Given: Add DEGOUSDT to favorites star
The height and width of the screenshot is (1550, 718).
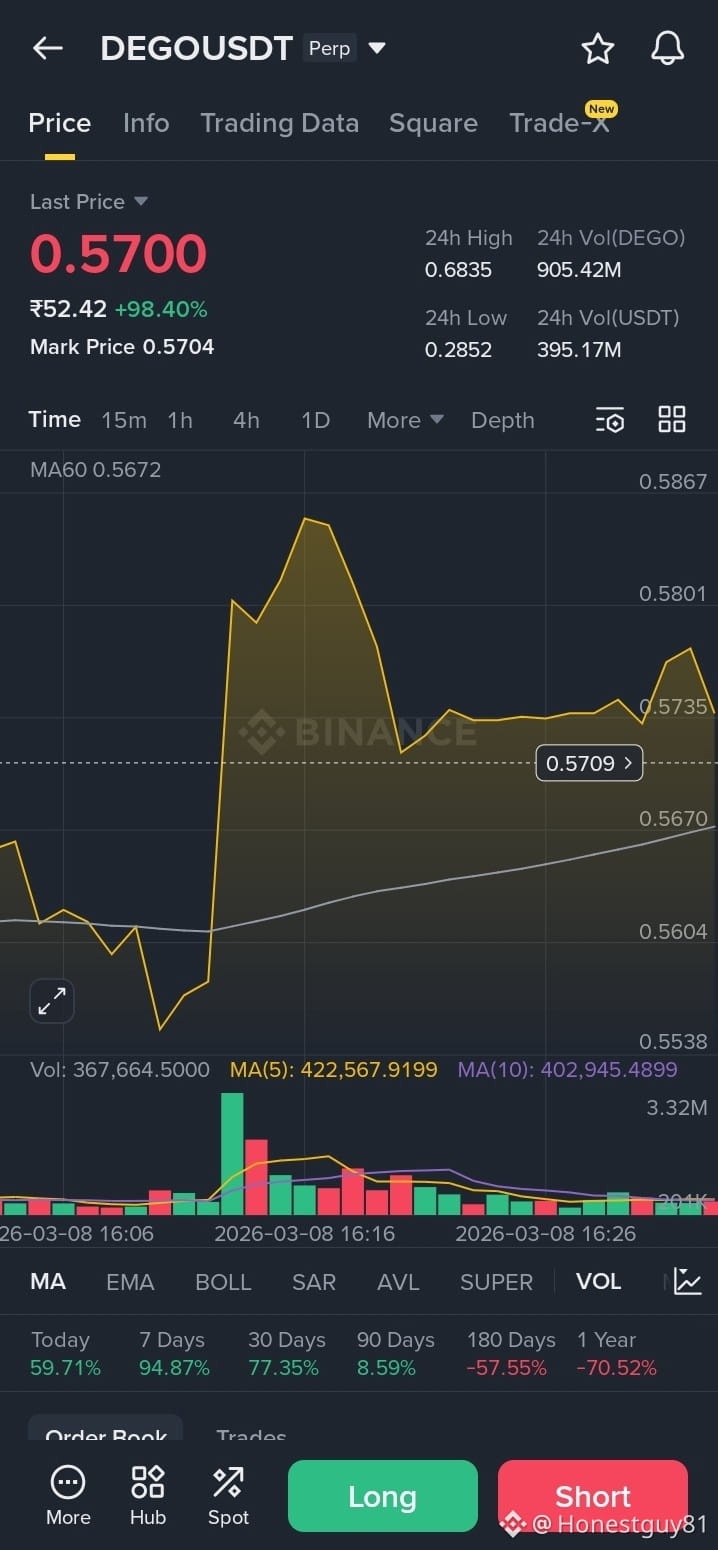Looking at the screenshot, I should (597, 48).
